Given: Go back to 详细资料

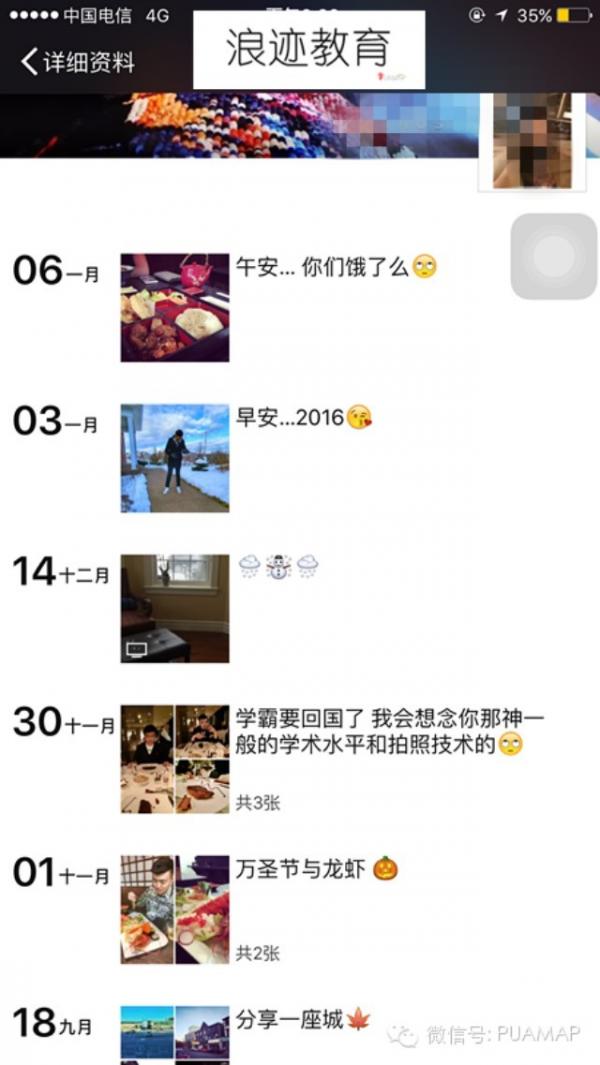Looking at the screenshot, I should [x=78, y=62].
